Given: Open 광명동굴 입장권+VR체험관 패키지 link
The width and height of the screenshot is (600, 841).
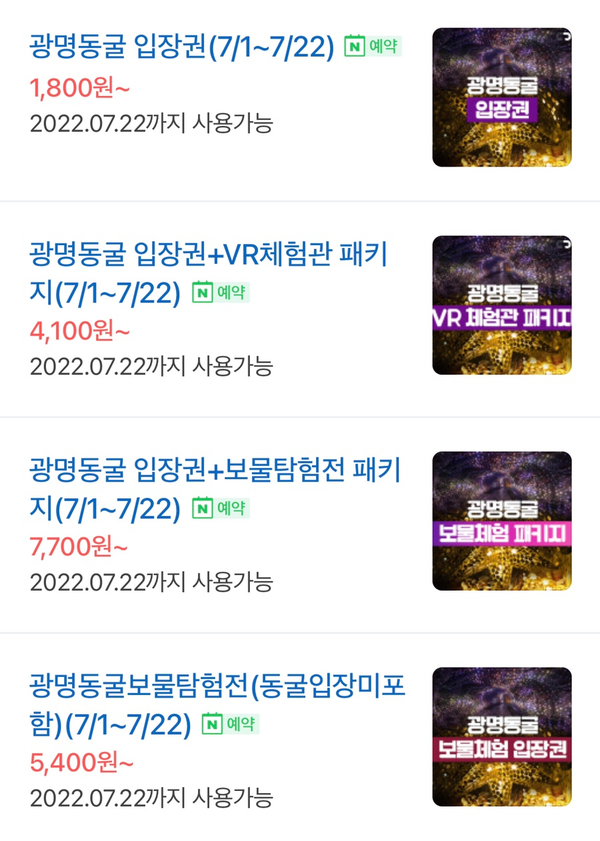Looking at the screenshot, I should click(x=208, y=257).
